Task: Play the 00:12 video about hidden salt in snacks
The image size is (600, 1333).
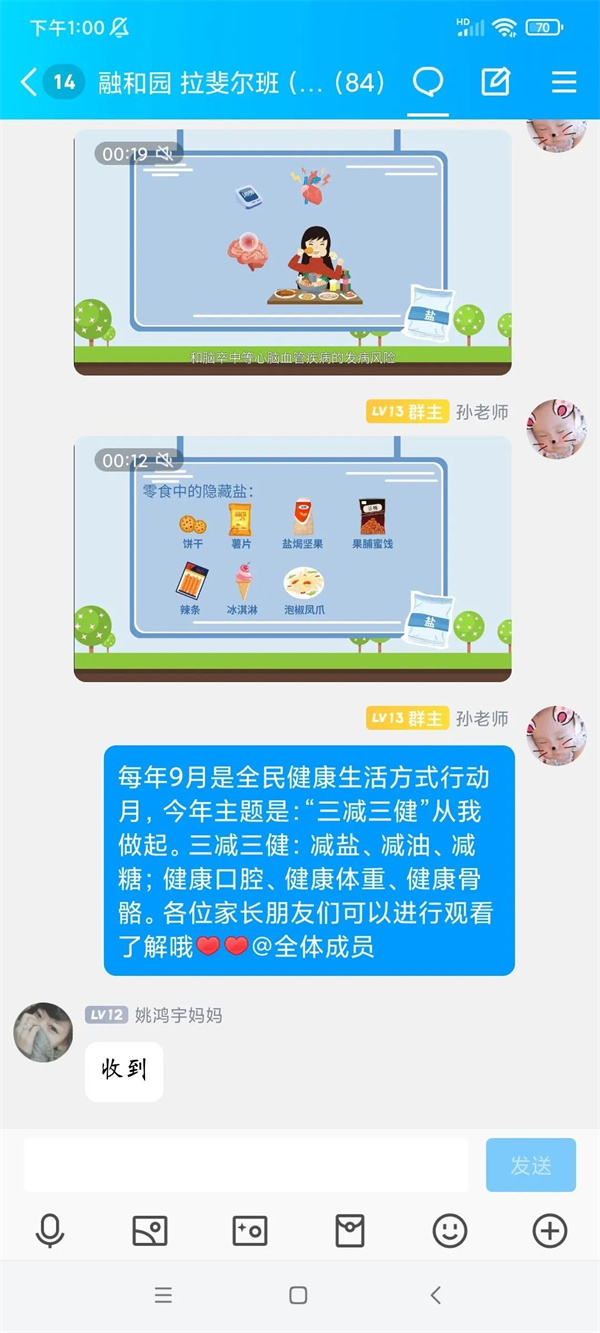Action: 292,558
